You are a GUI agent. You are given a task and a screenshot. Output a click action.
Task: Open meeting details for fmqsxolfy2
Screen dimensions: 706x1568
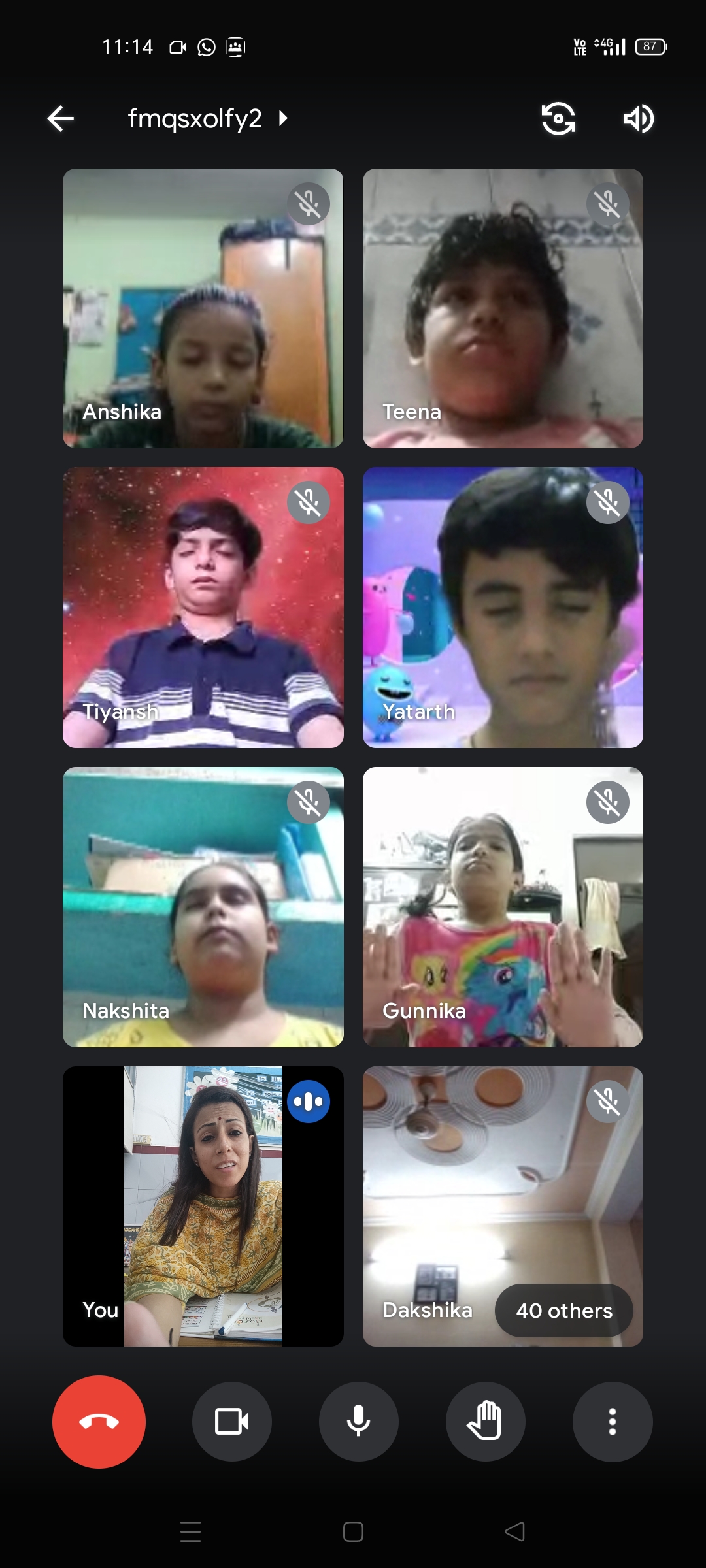coord(207,119)
